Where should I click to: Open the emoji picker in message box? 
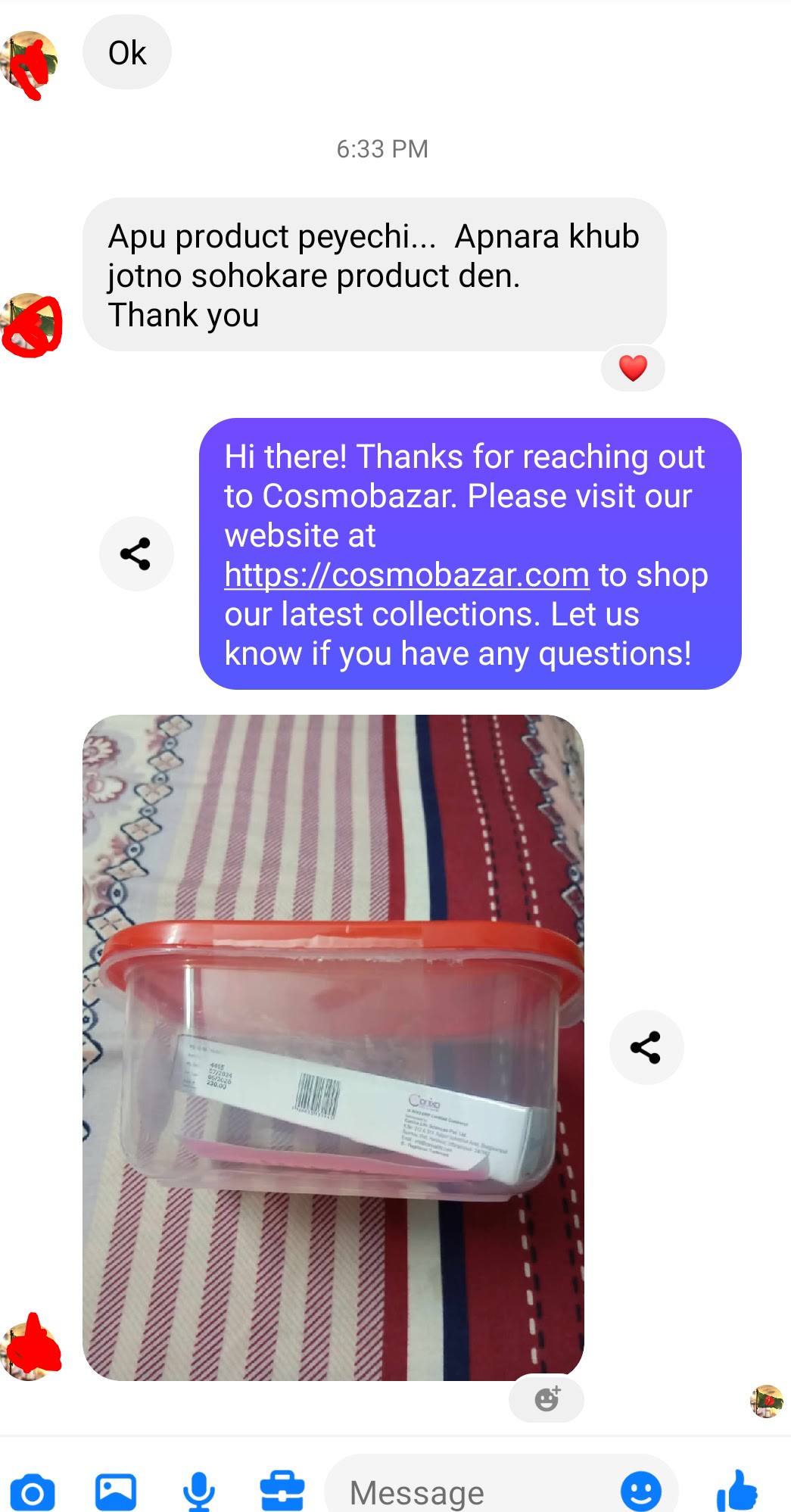[x=640, y=1492]
